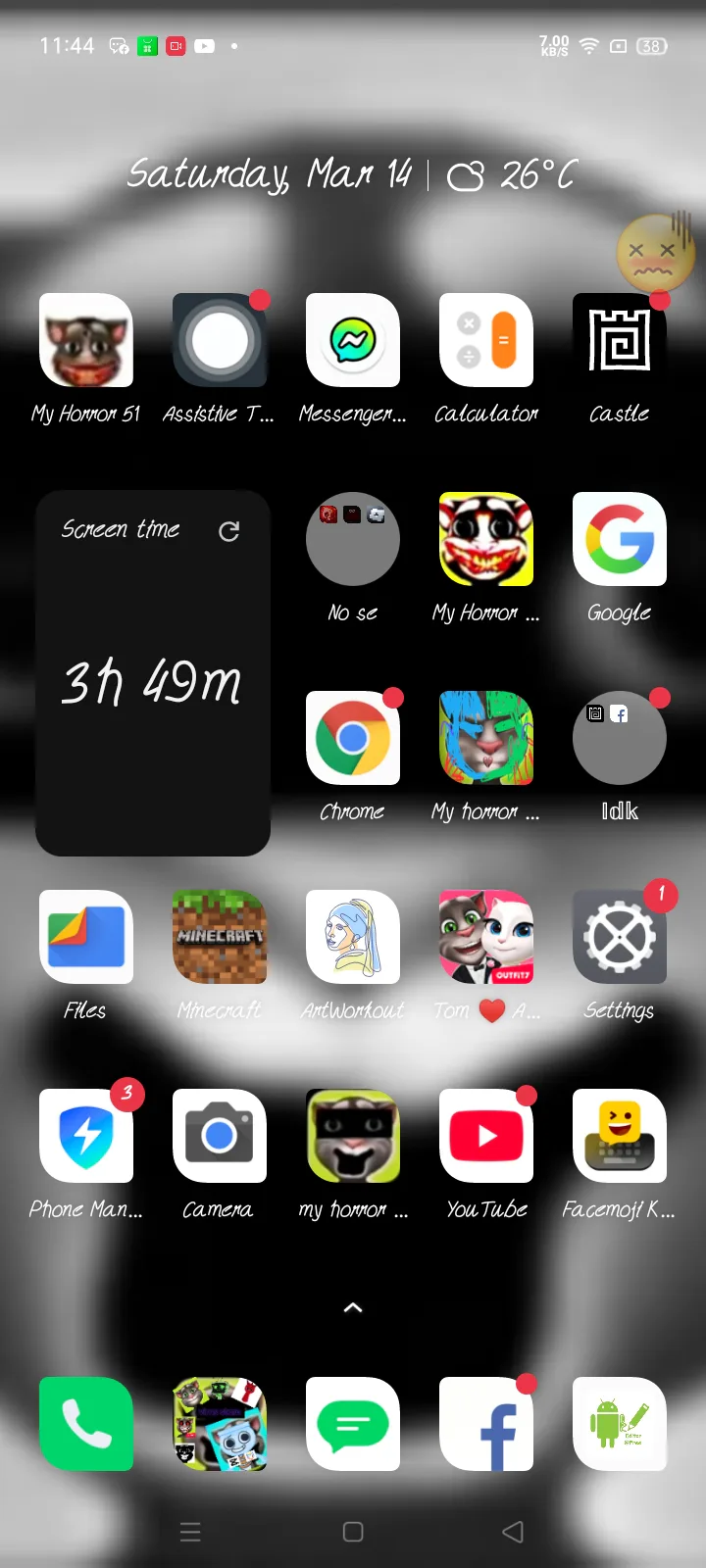Open My Horror 51 app
Image resolution: width=706 pixels, height=1568 pixels.
(x=86, y=341)
